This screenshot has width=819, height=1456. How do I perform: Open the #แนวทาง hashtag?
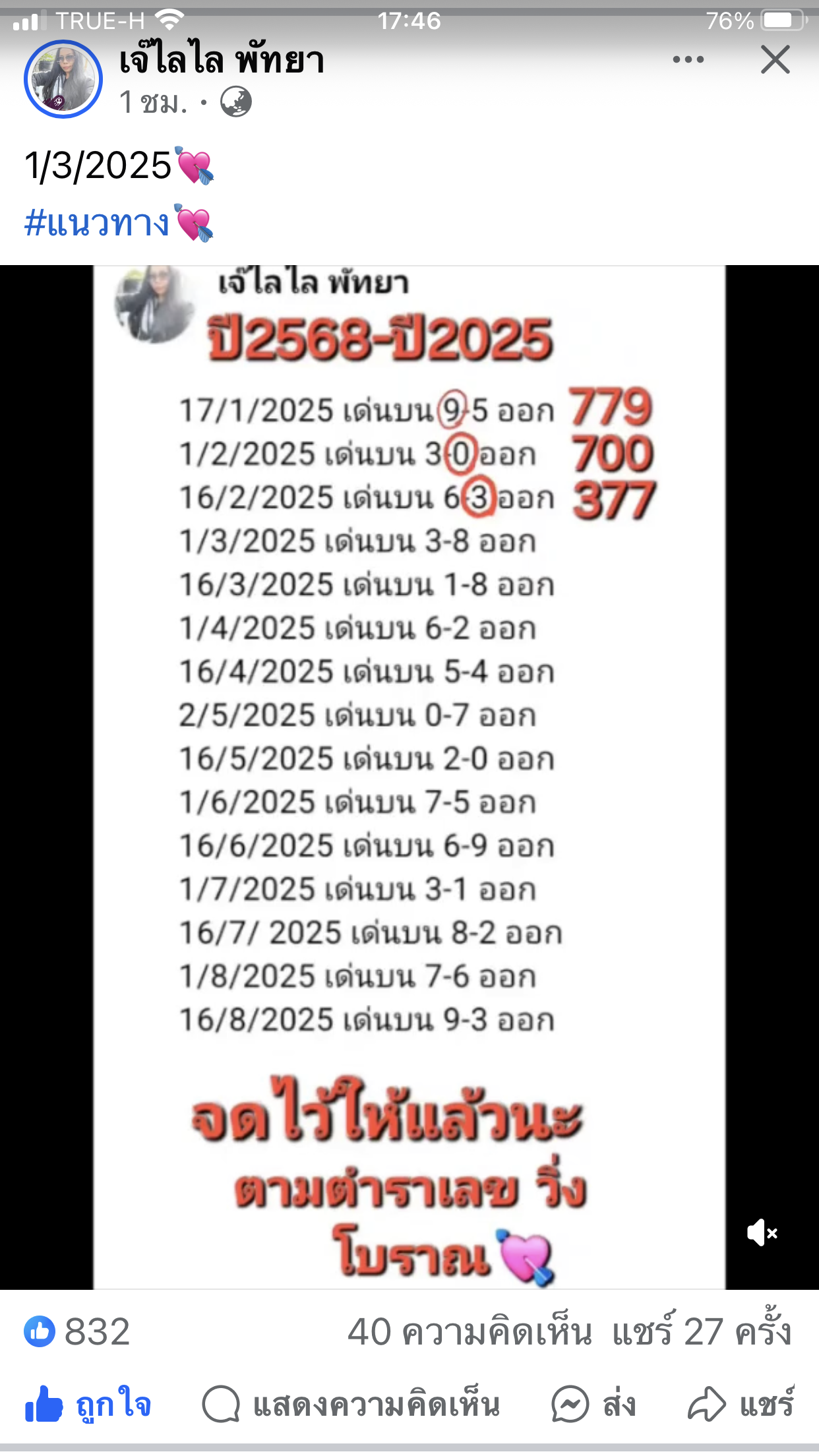pos(98,223)
